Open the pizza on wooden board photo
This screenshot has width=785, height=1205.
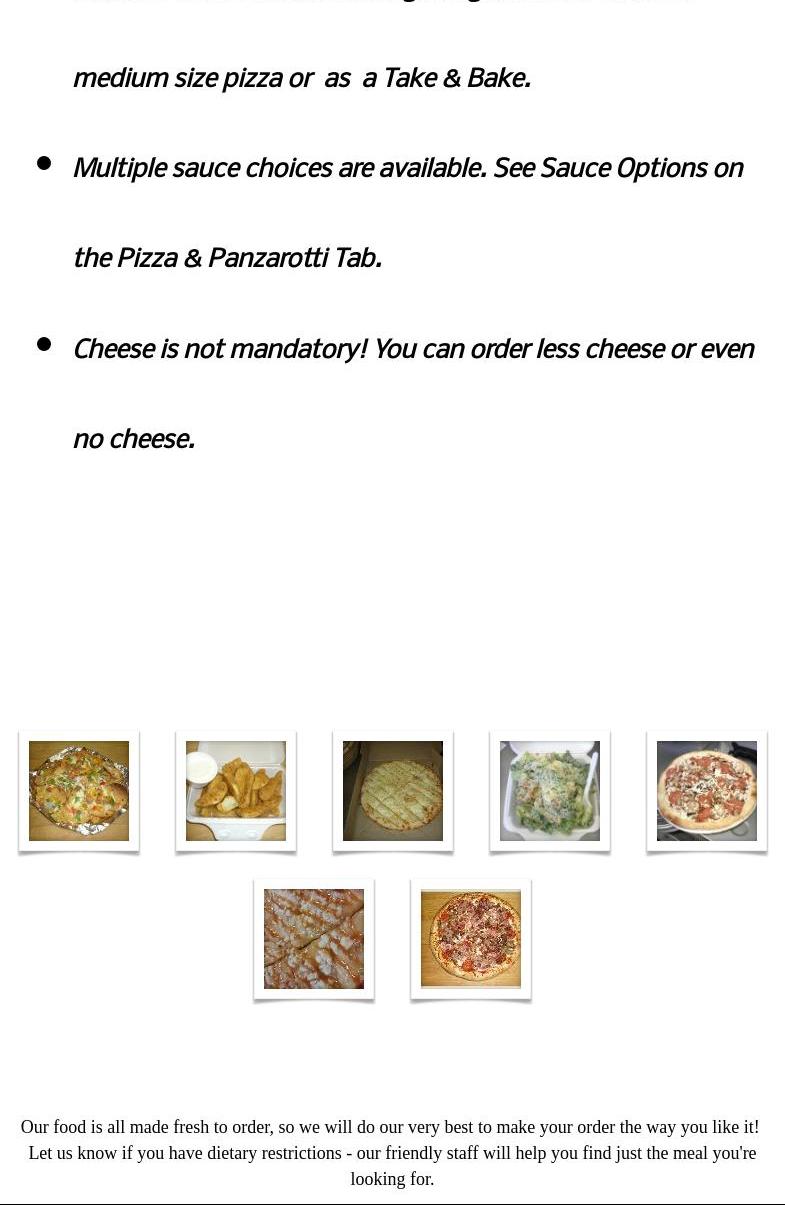click(471, 939)
